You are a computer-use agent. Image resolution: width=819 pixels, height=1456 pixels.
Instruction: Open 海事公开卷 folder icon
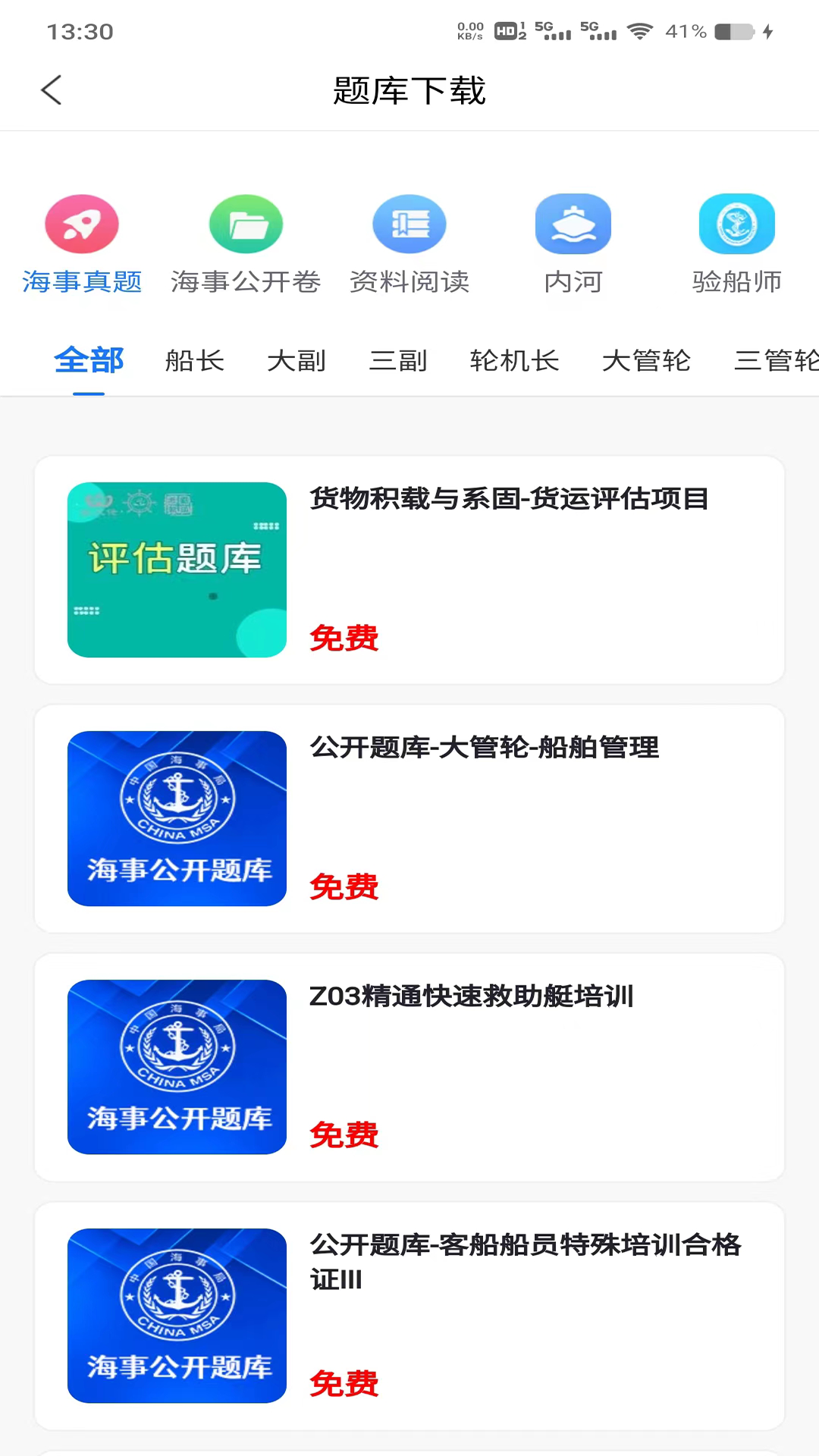(x=246, y=224)
